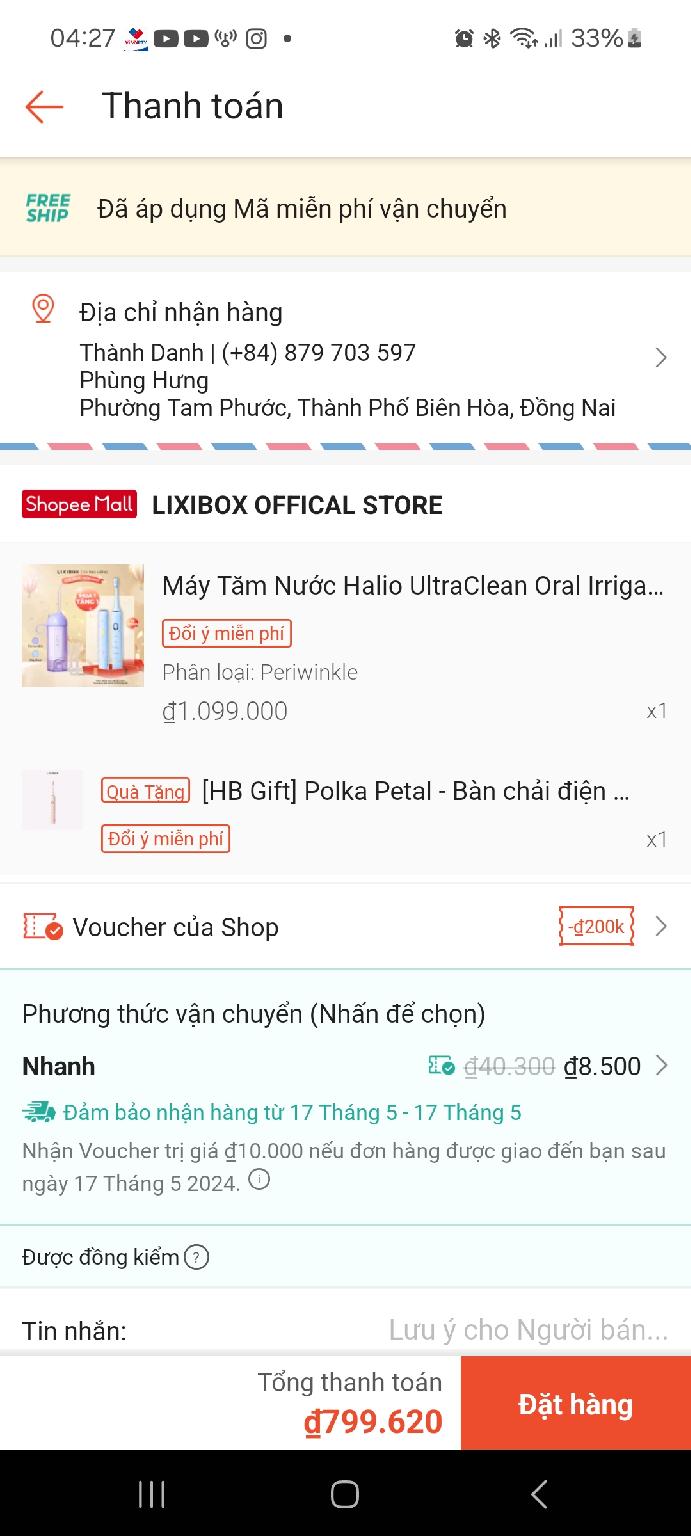Tap the Lưu ý cho Người bán message field

tap(527, 1330)
